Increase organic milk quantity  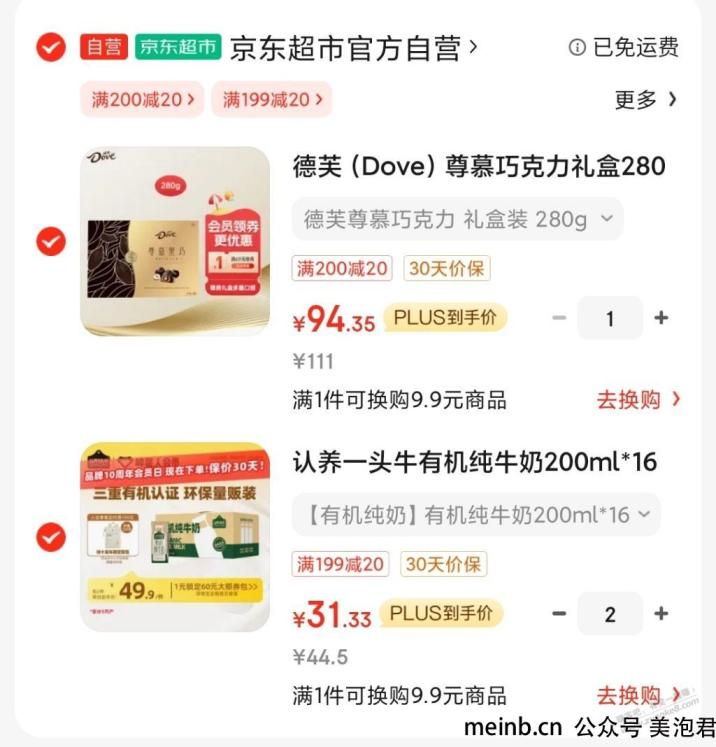tap(661, 613)
